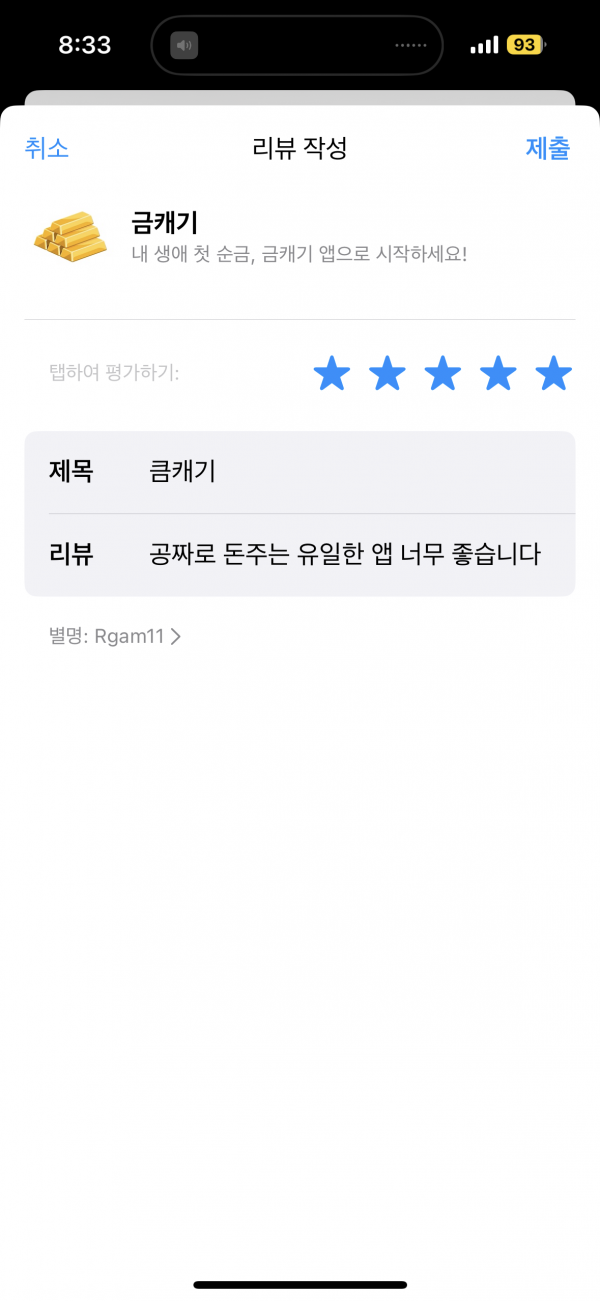Viewport: 600px width, 1301px height.
Task: Set rating to two stars
Action: [387, 374]
